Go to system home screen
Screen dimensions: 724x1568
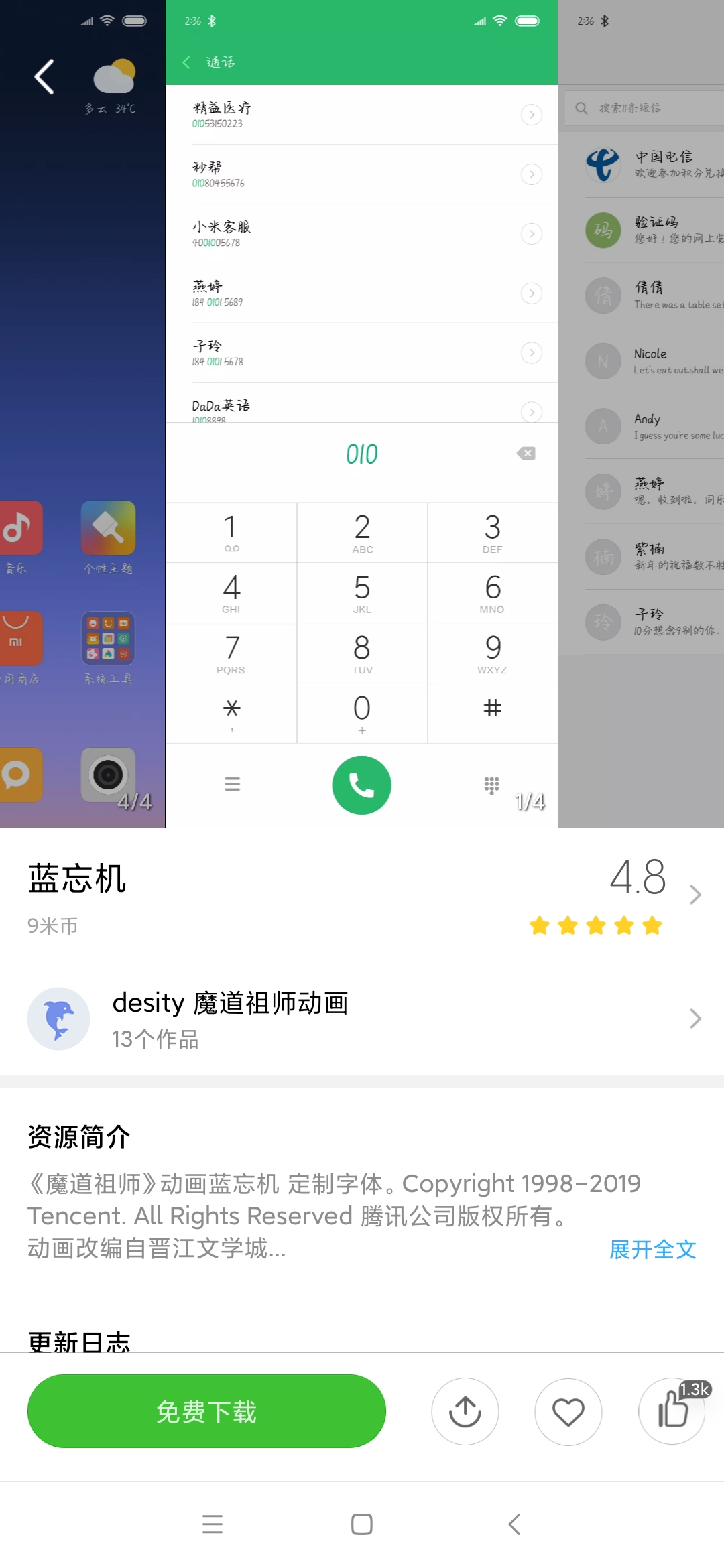coord(362,1524)
